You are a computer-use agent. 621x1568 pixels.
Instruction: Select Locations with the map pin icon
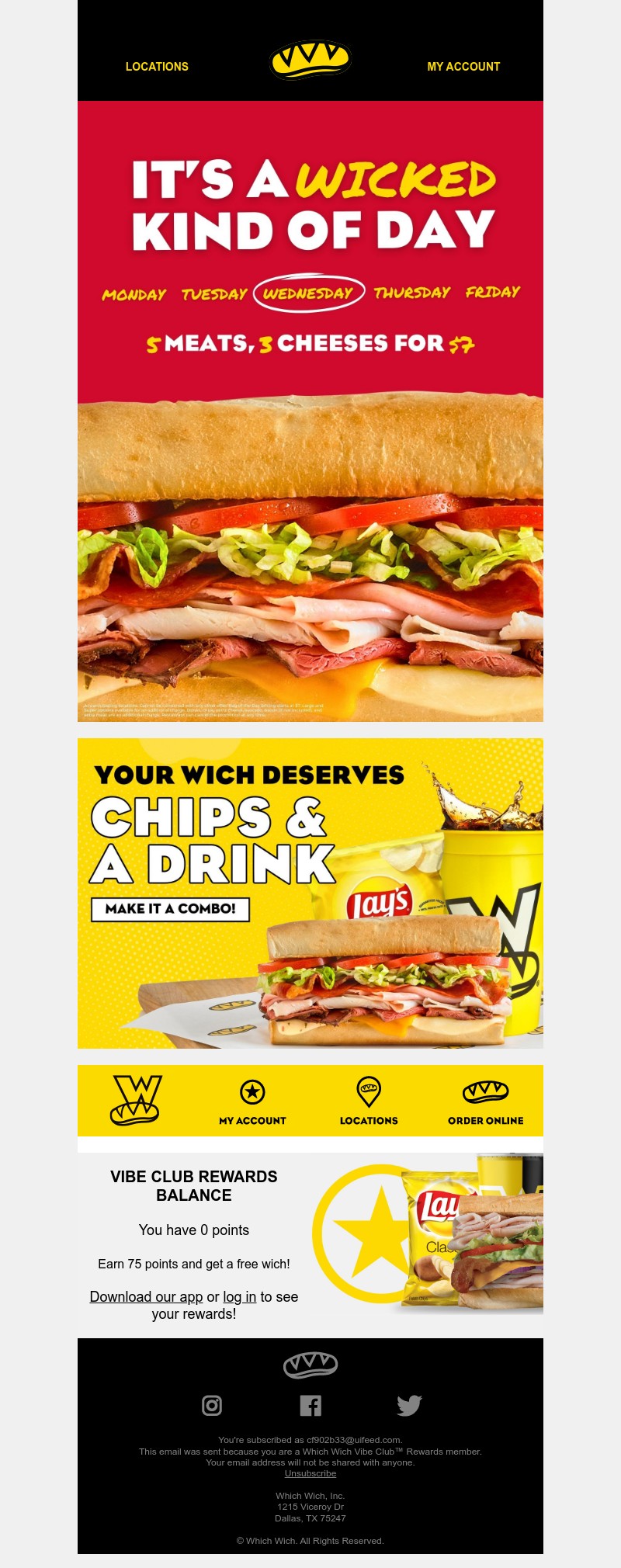click(369, 1101)
